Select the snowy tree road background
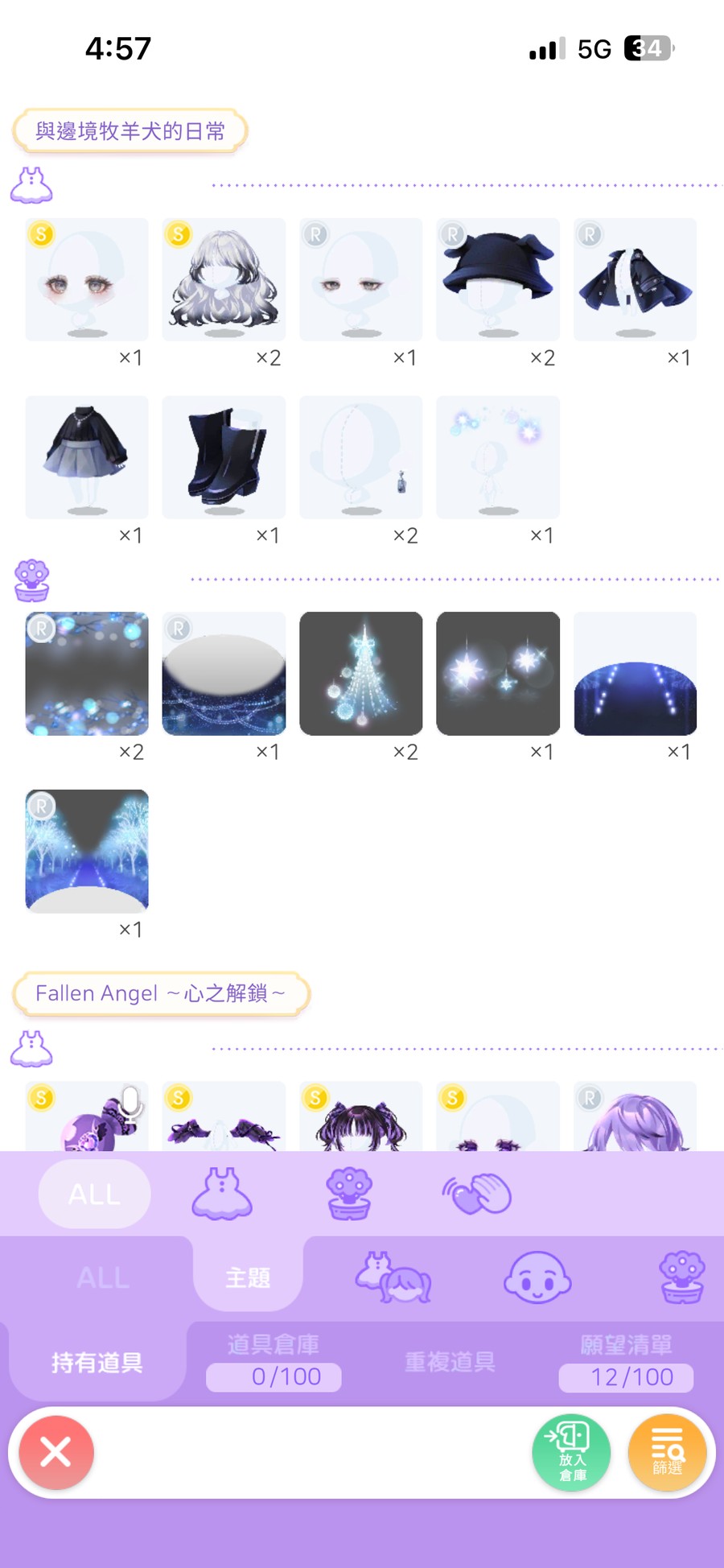Viewport: 724px width, 1568px height. pos(87,851)
